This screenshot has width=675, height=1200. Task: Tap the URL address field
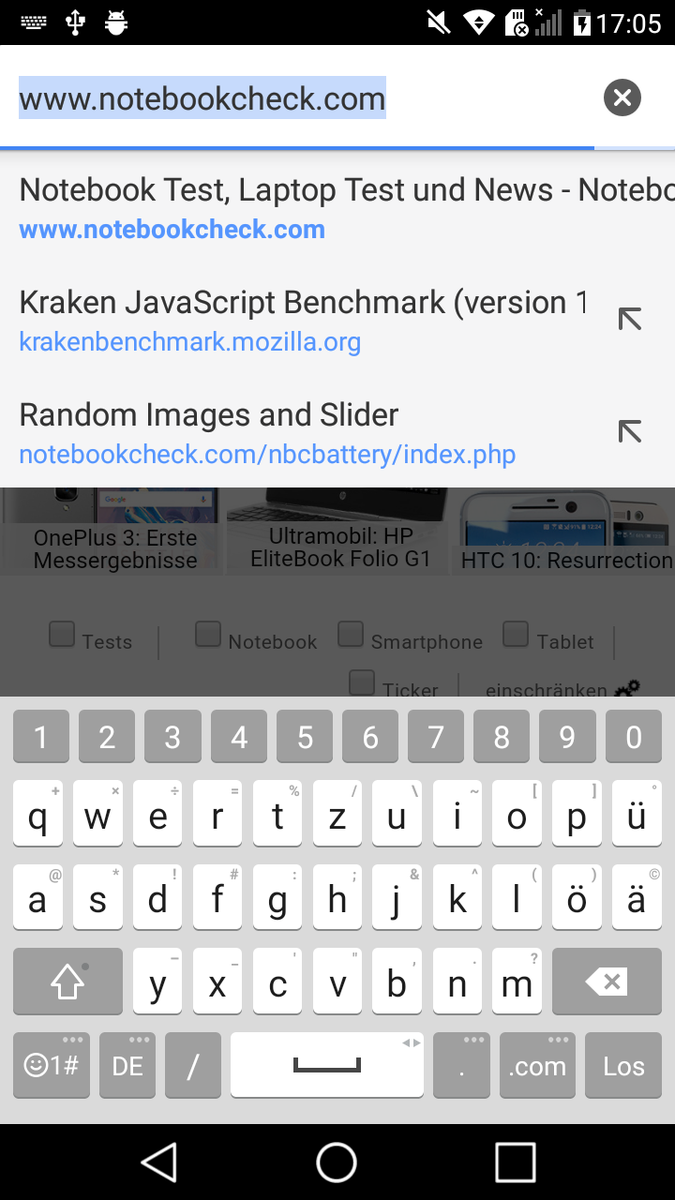300,98
